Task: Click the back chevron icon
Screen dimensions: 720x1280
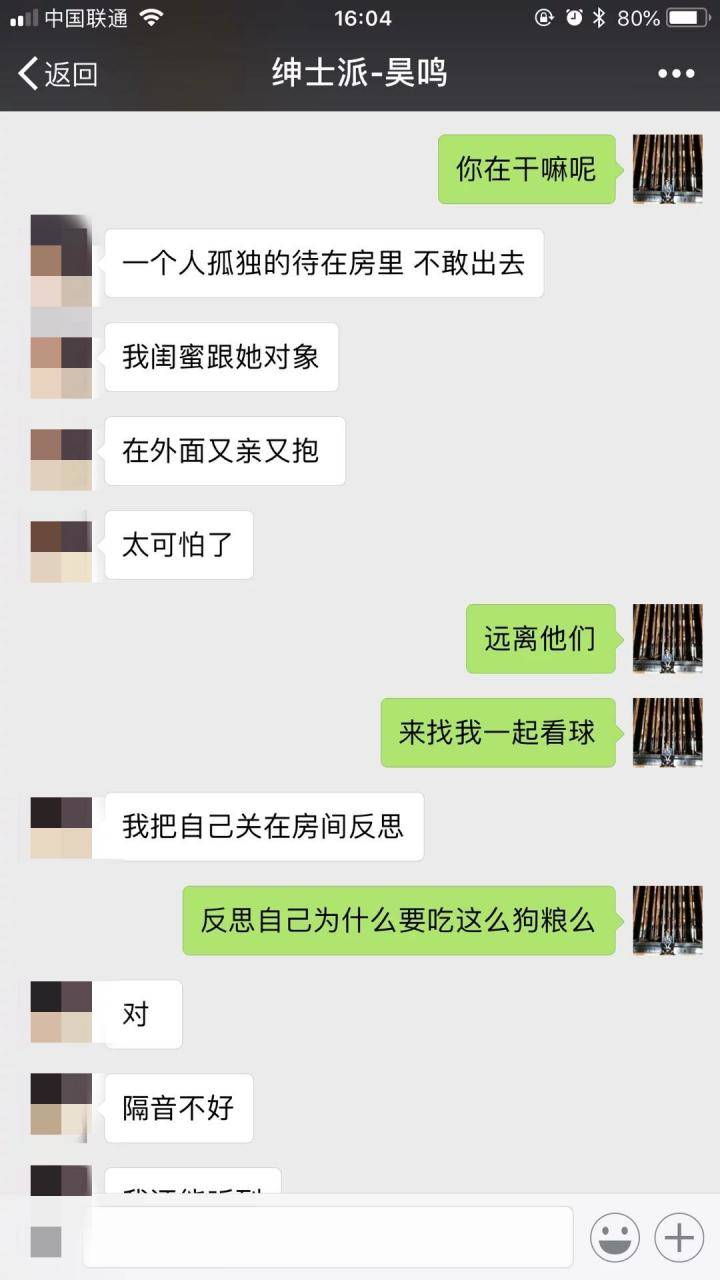Action: [x=28, y=73]
